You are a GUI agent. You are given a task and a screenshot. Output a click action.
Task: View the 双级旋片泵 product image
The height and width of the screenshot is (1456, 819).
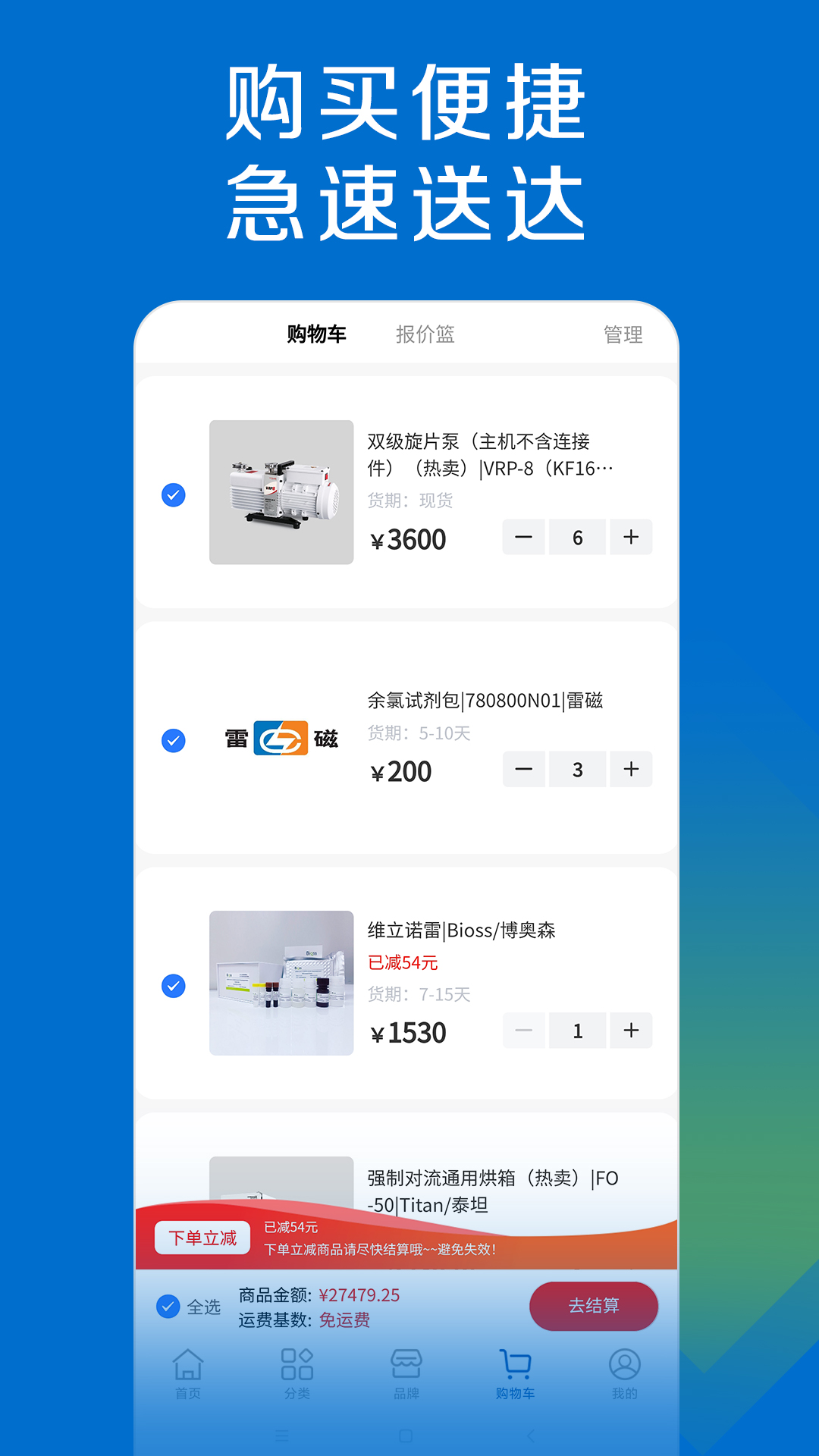(x=281, y=493)
